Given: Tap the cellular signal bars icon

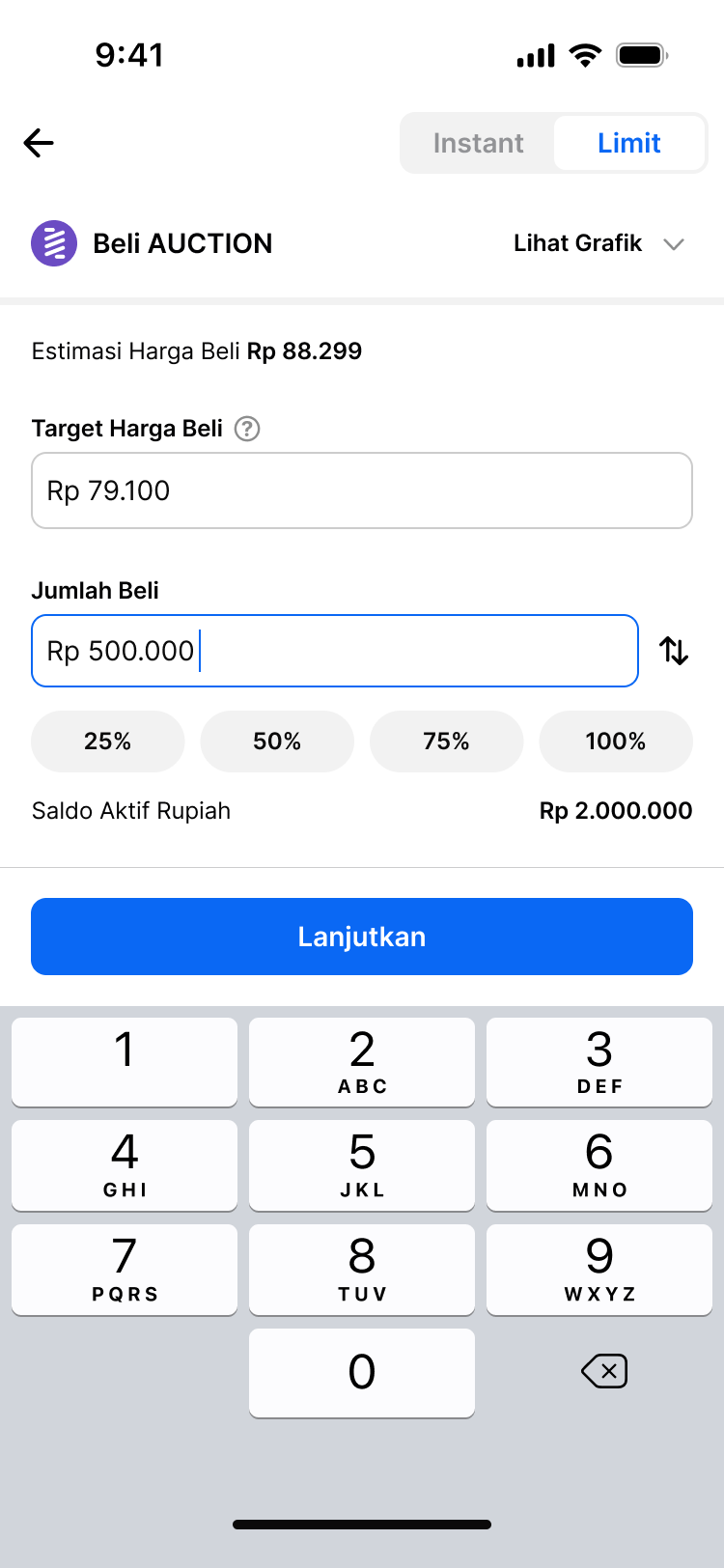Looking at the screenshot, I should (x=535, y=55).
